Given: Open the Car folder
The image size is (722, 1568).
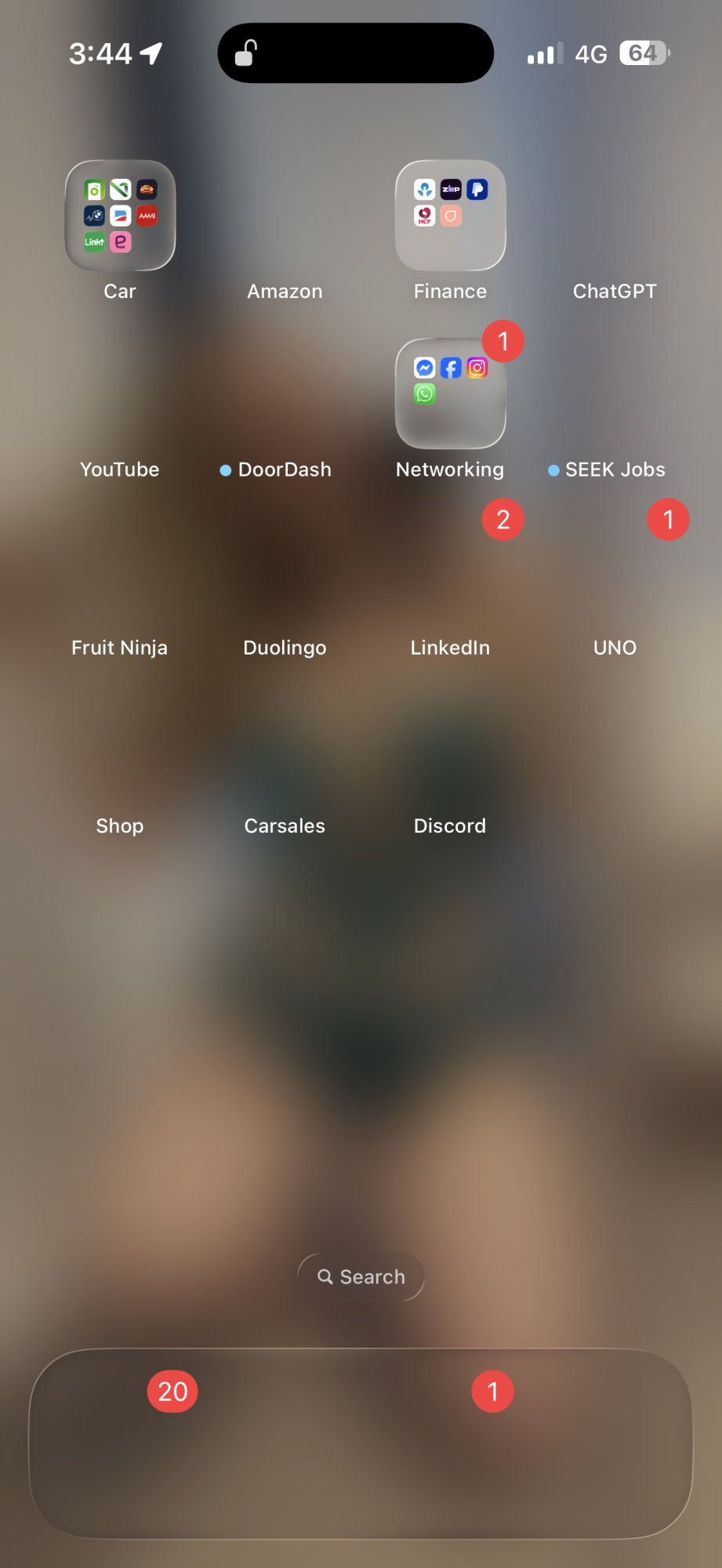Looking at the screenshot, I should [x=120, y=216].
